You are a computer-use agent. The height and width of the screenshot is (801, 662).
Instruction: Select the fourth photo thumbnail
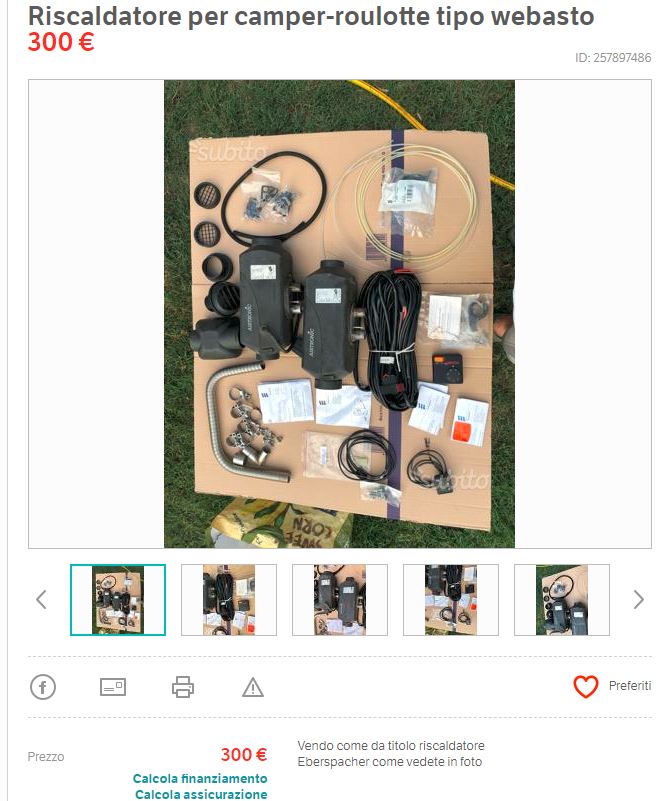pos(451,600)
